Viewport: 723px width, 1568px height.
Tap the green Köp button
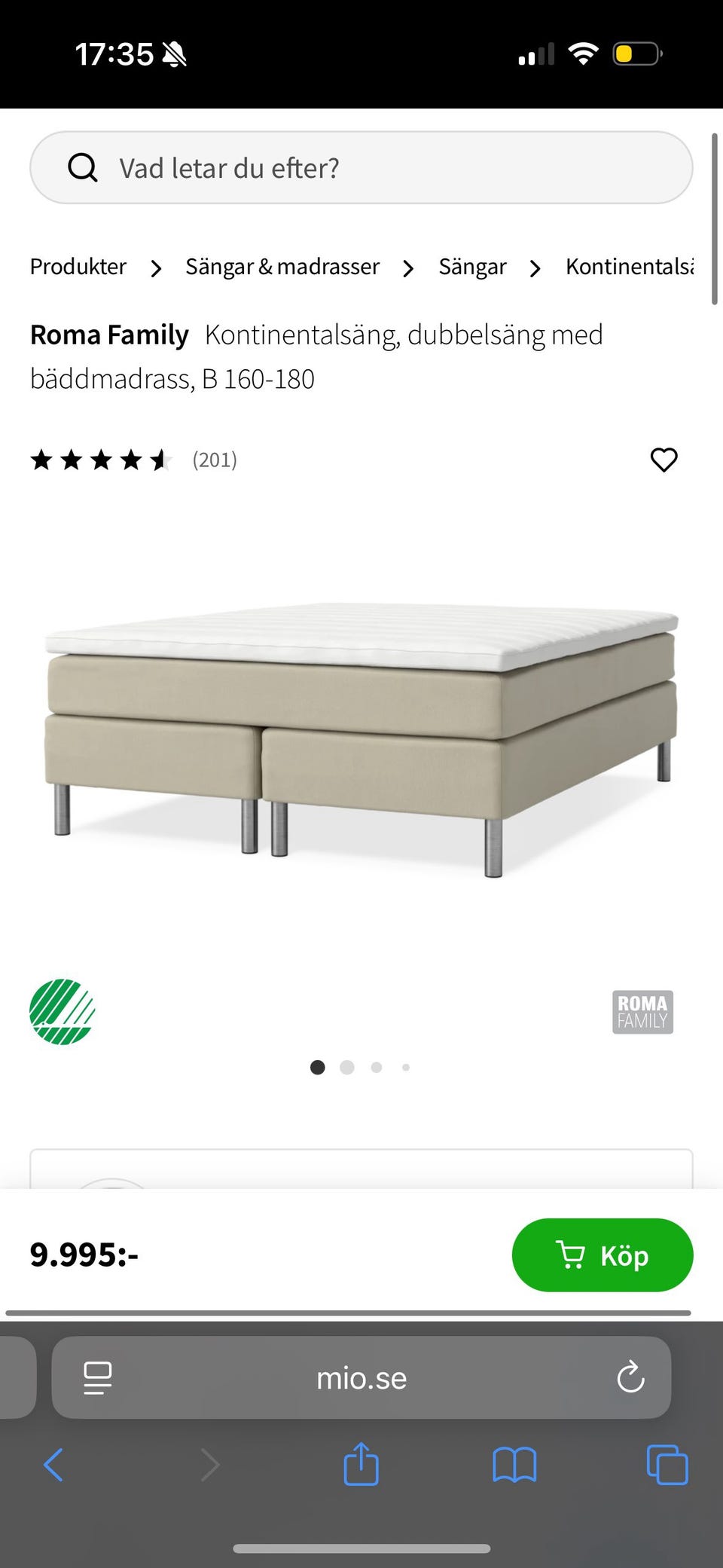click(602, 1255)
